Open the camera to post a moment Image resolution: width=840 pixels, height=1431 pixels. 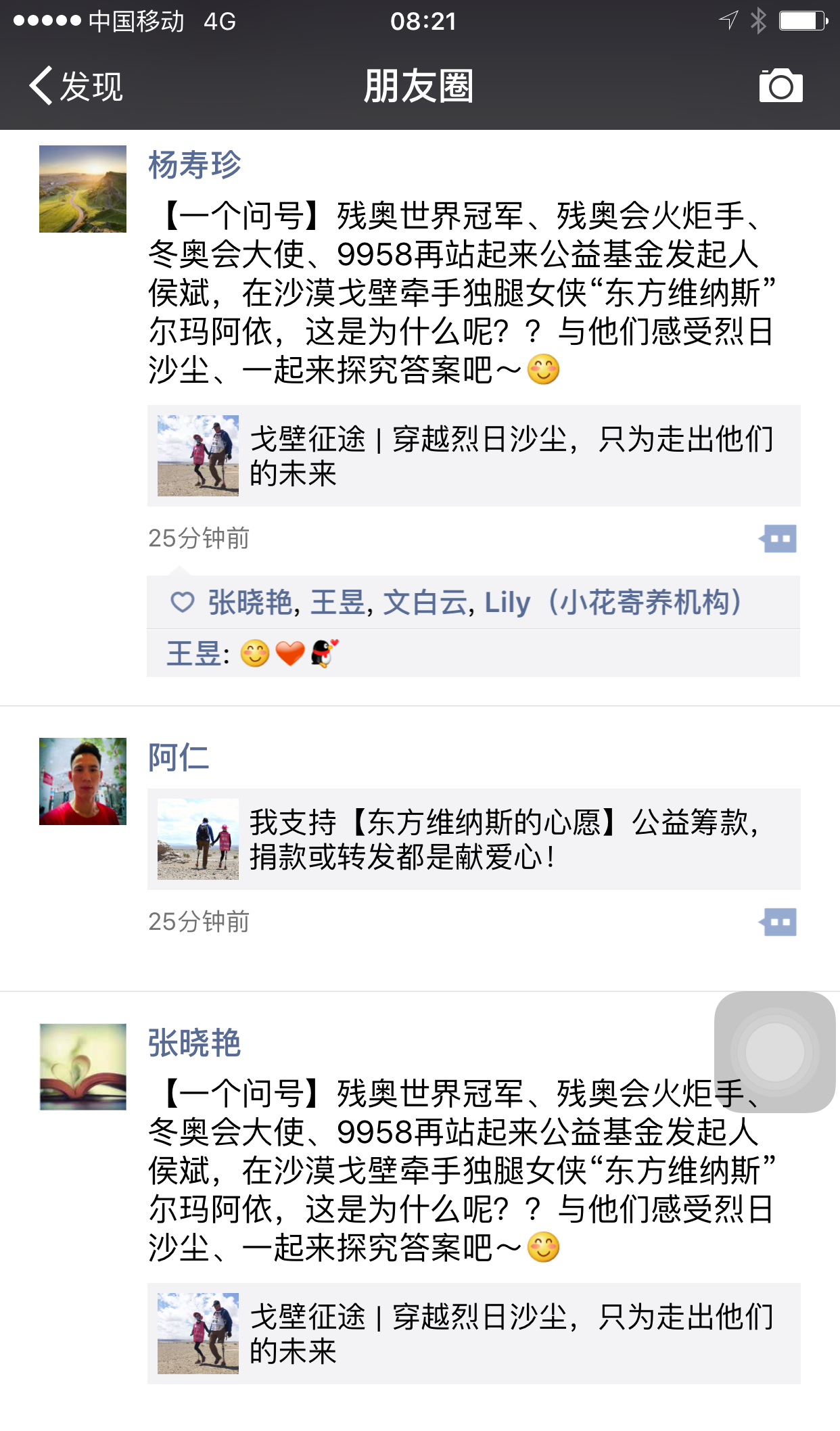[780, 86]
